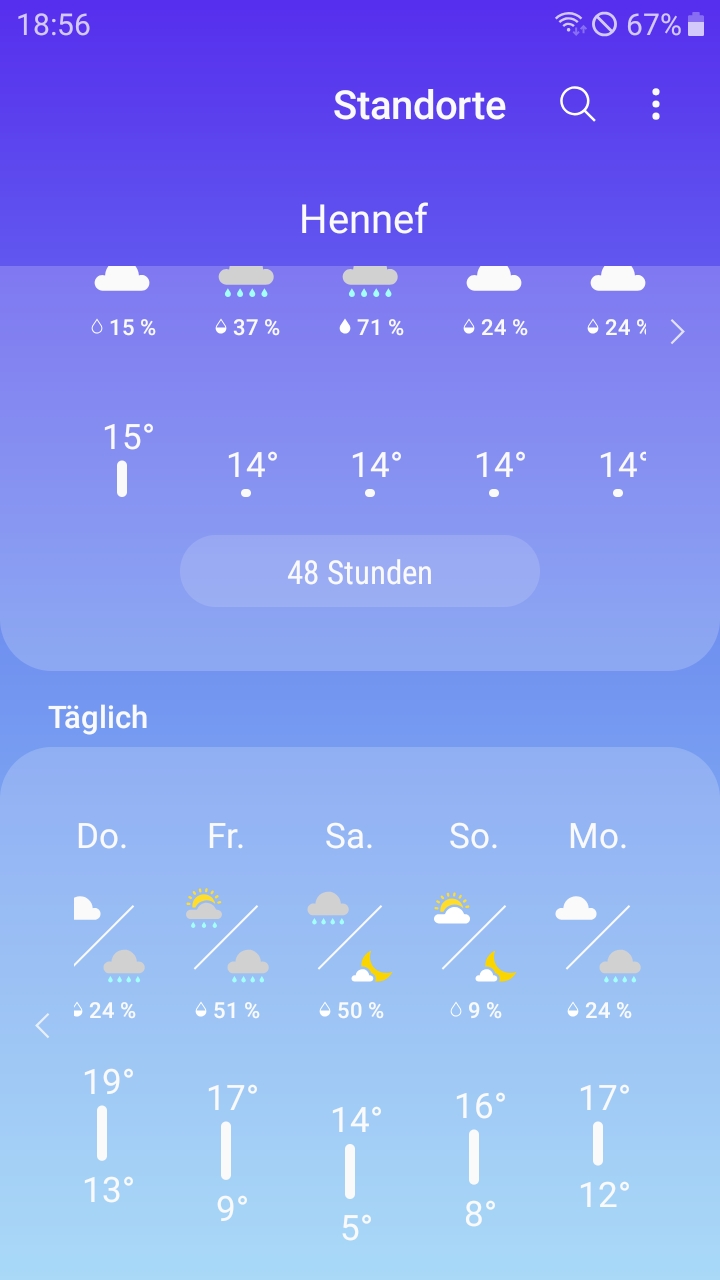720x1280 pixels.
Task: Open the overflow menu
Action: point(656,104)
